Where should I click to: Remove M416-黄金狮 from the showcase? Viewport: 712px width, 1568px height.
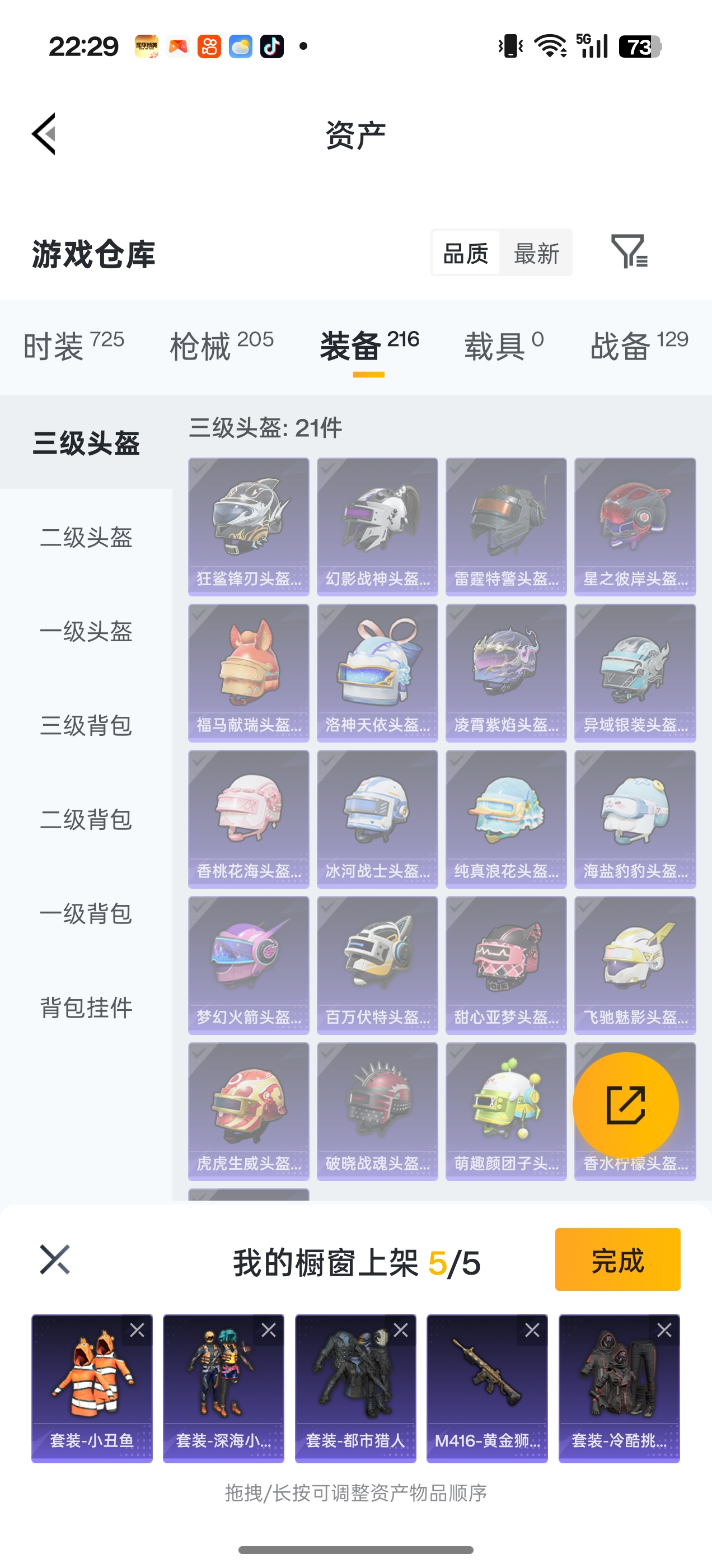coord(532,1331)
